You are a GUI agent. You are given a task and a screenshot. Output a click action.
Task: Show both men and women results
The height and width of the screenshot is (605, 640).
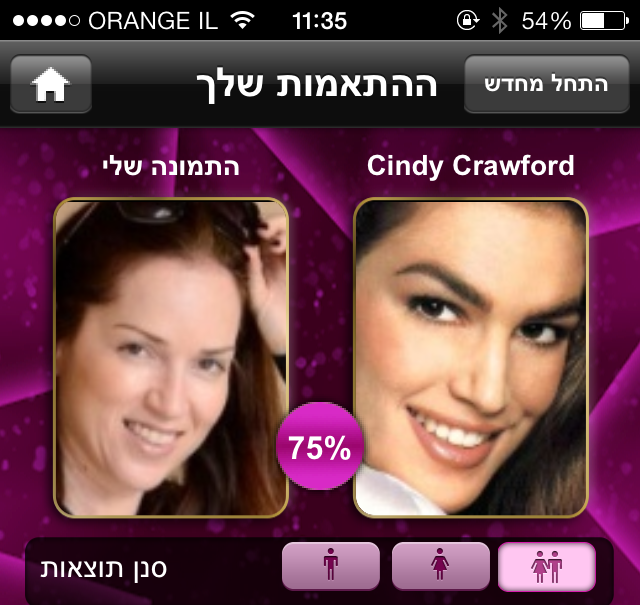coord(547,566)
